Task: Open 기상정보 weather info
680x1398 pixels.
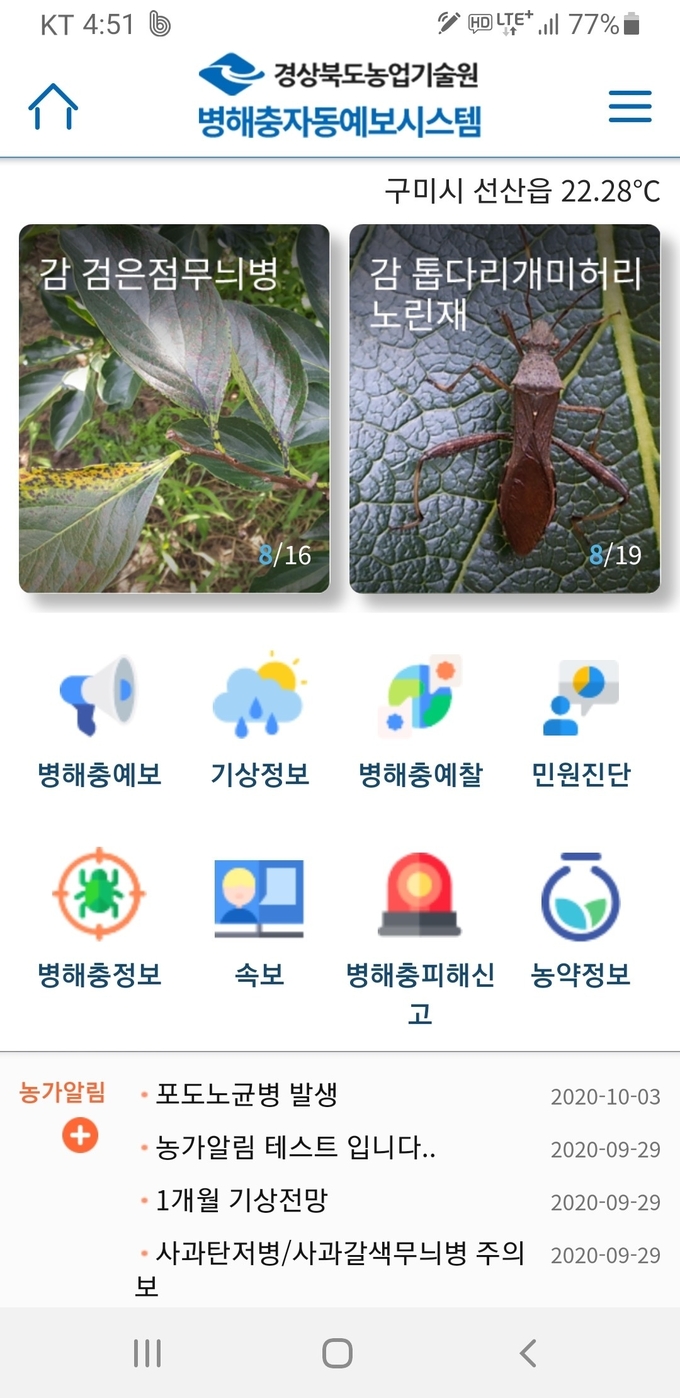Action: tap(259, 722)
